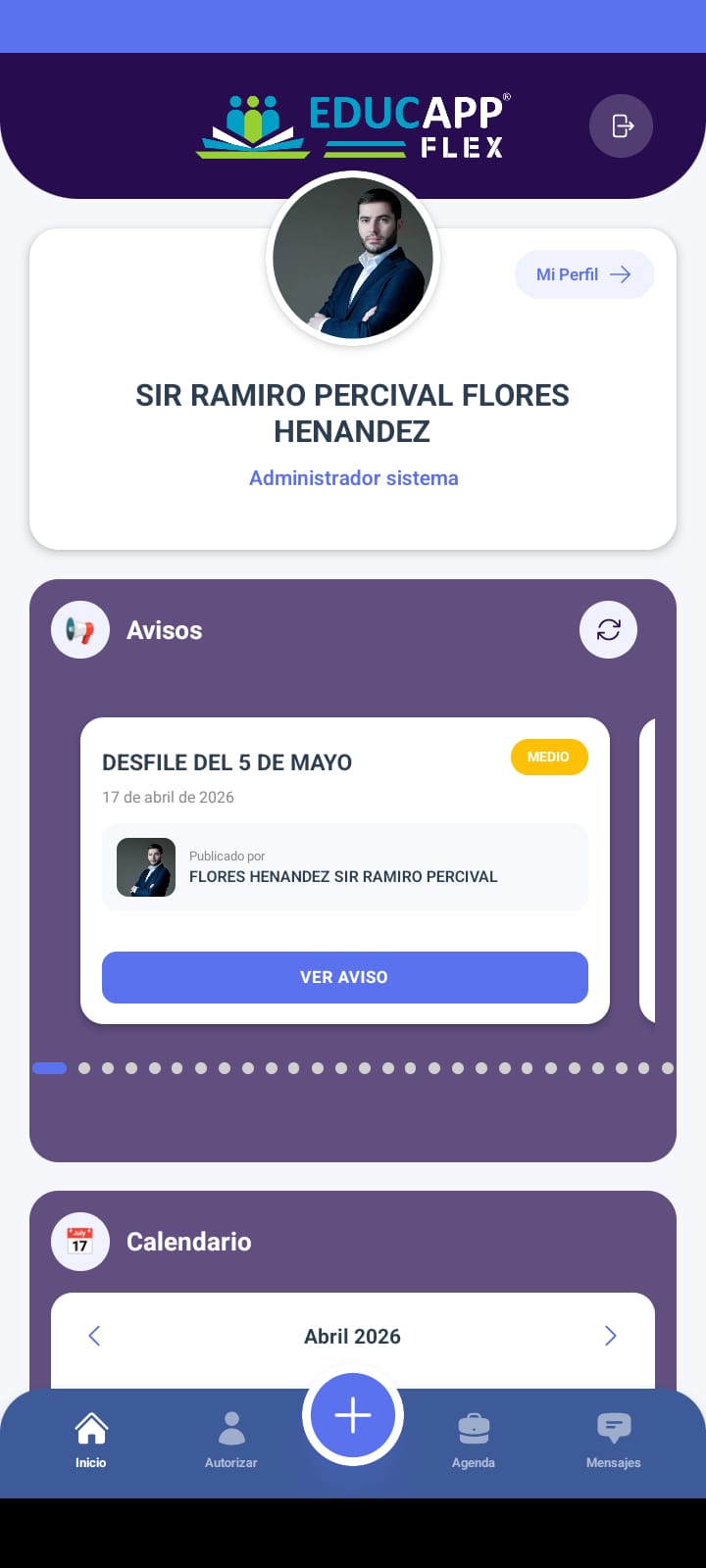Tap the logout icon in the header
The image size is (706, 1568).
point(621,126)
